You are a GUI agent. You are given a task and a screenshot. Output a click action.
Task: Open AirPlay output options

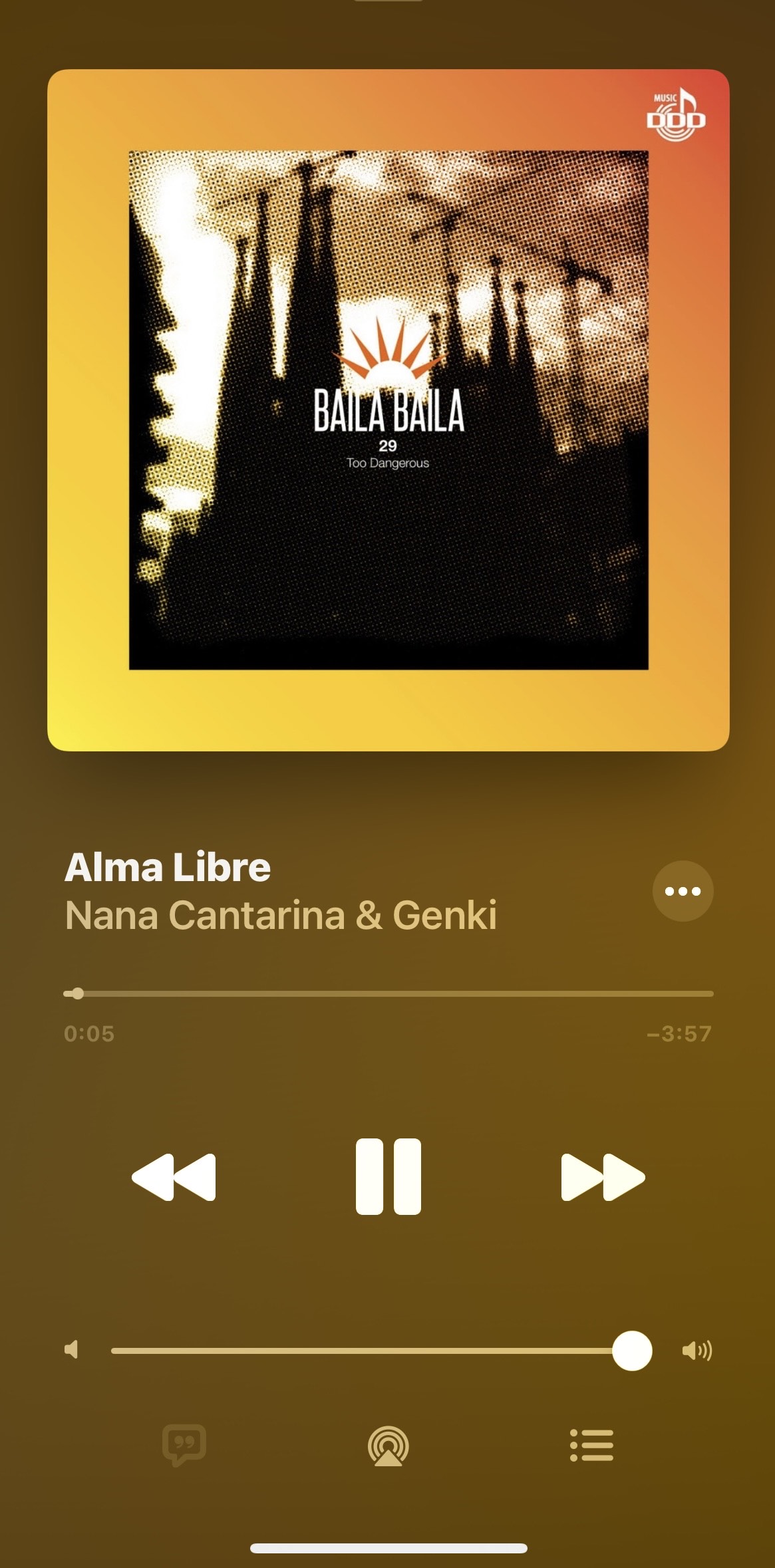pyautogui.click(x=388, y=1446)
